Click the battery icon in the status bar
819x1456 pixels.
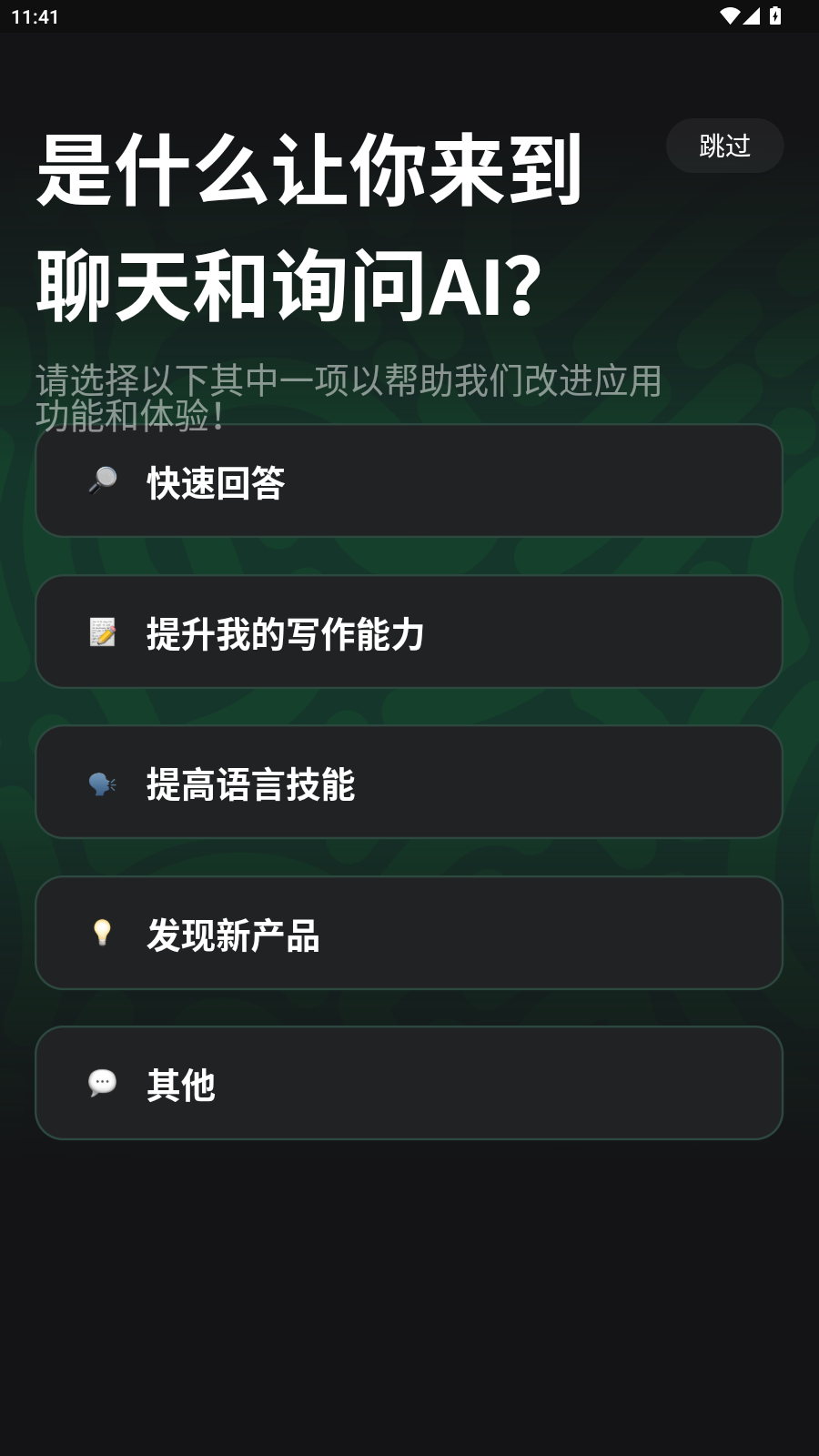click(774, 15)
